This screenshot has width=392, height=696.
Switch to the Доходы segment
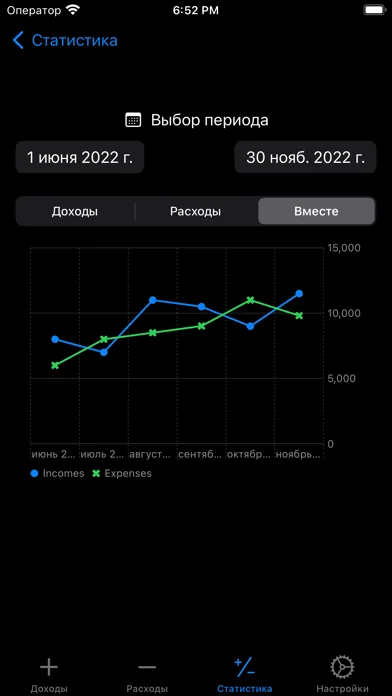pos(75,211)
